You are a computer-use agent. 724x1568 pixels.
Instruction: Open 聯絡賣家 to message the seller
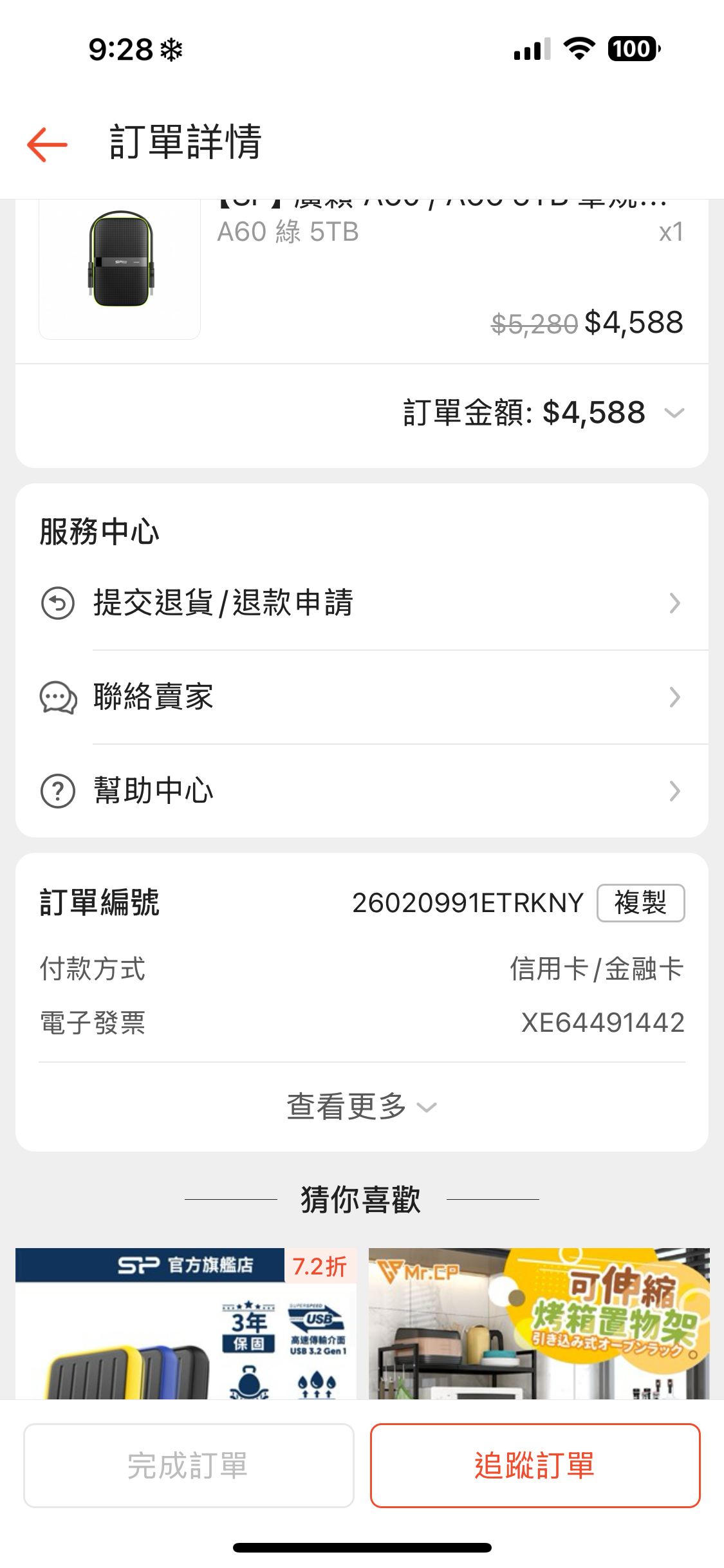point(360,697)
